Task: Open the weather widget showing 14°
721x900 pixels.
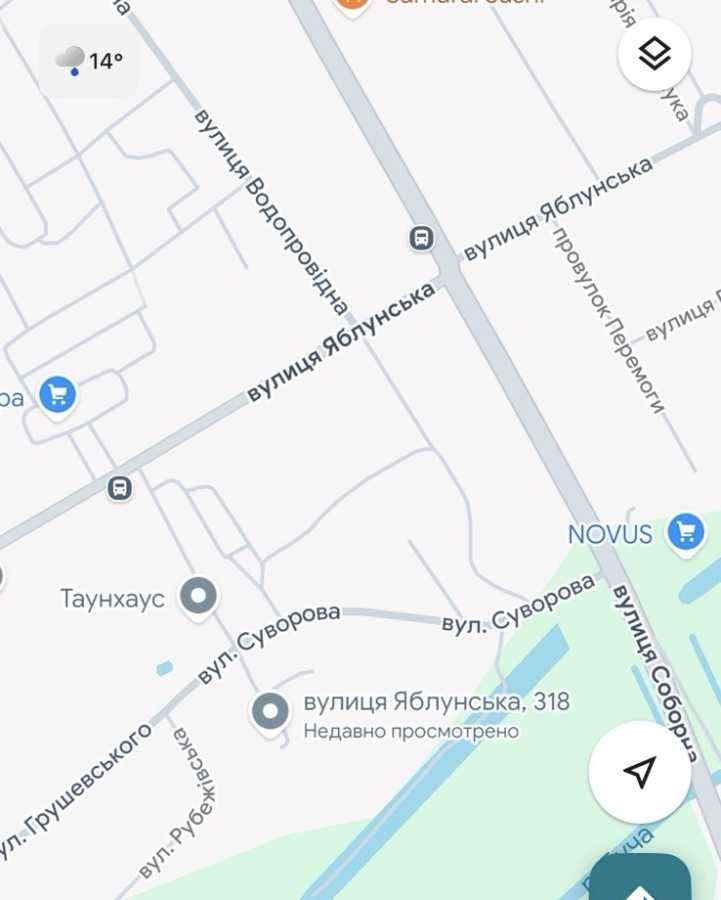Action: coord(90,61)
